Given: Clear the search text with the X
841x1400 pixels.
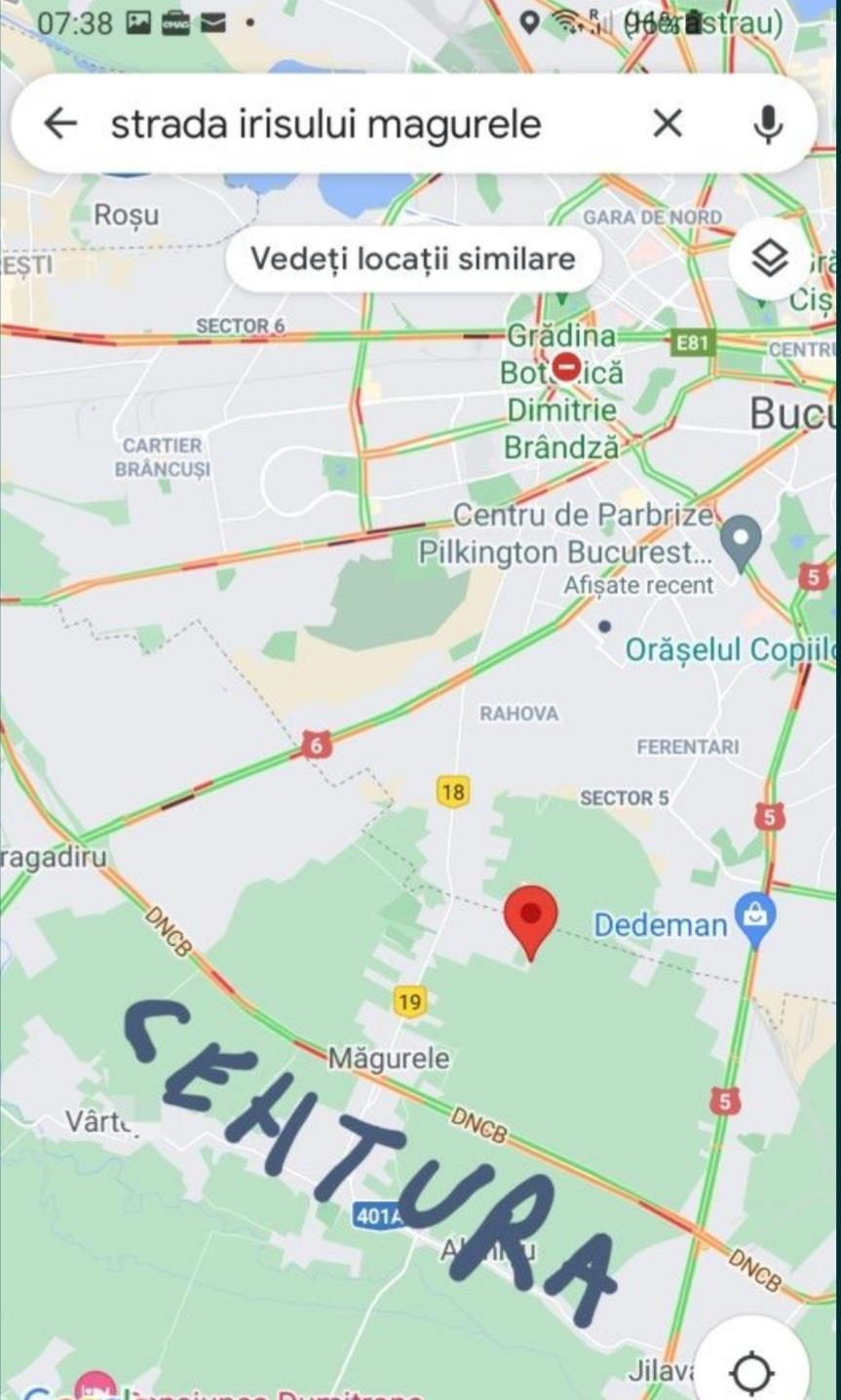Looking at the screenshot, I should tap(668, 124).
